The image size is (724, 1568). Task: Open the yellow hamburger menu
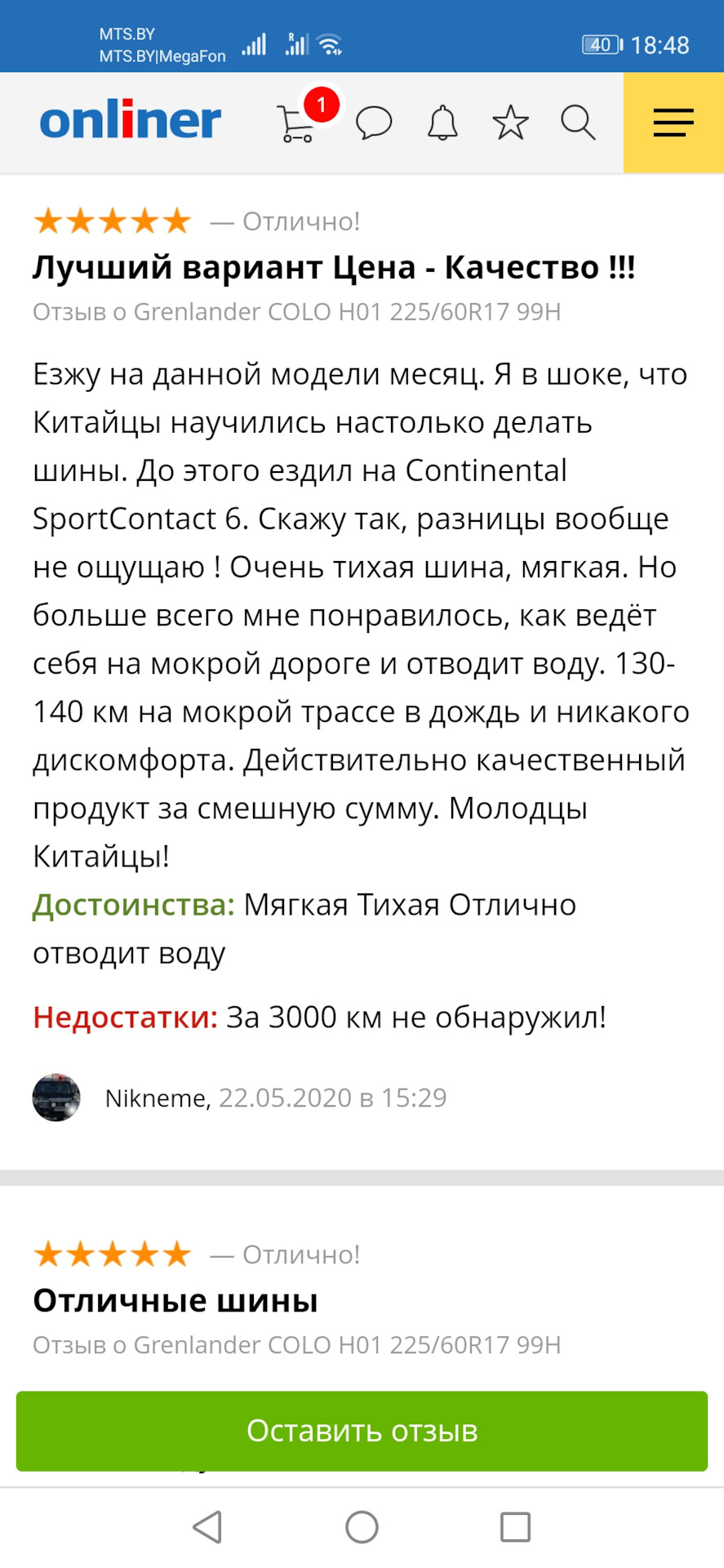[x=673, y=122]
